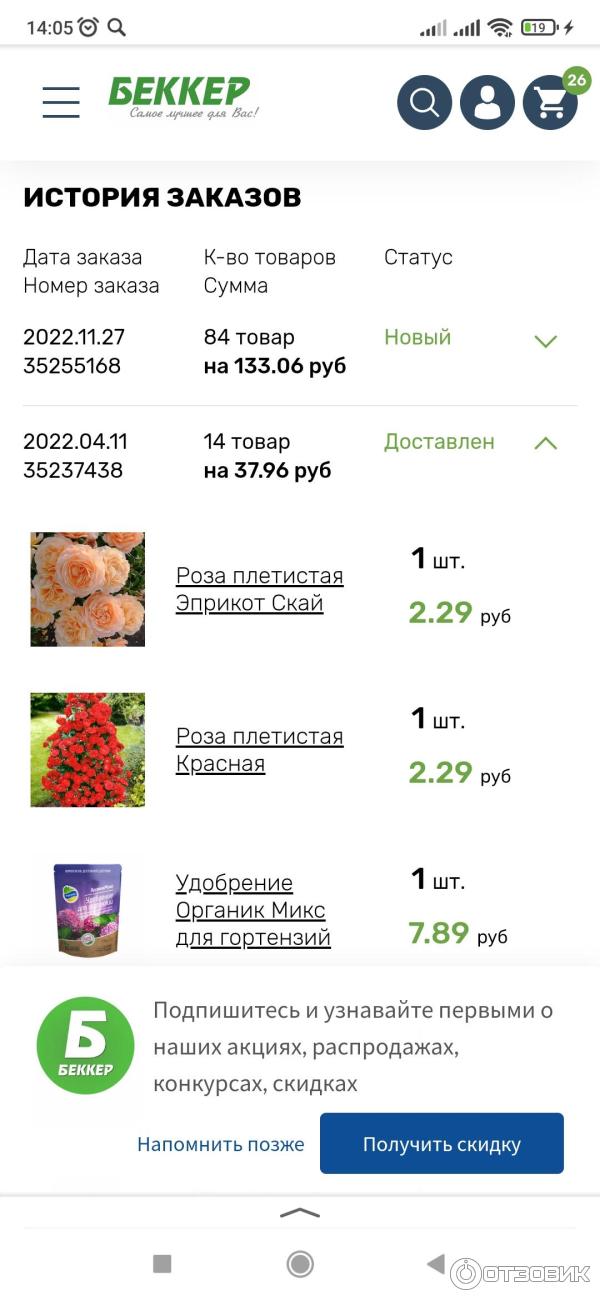Image resolution: width=600 pixels, height=1300 pixels.
Task: Tap the Получить скидку button
Action: [441, 1144]
